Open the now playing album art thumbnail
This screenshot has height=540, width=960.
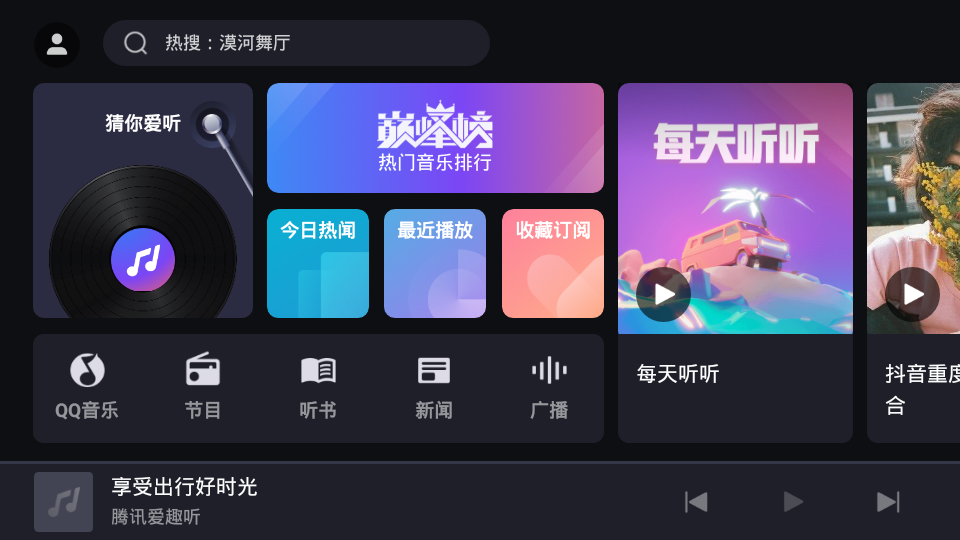pos(64,502)
